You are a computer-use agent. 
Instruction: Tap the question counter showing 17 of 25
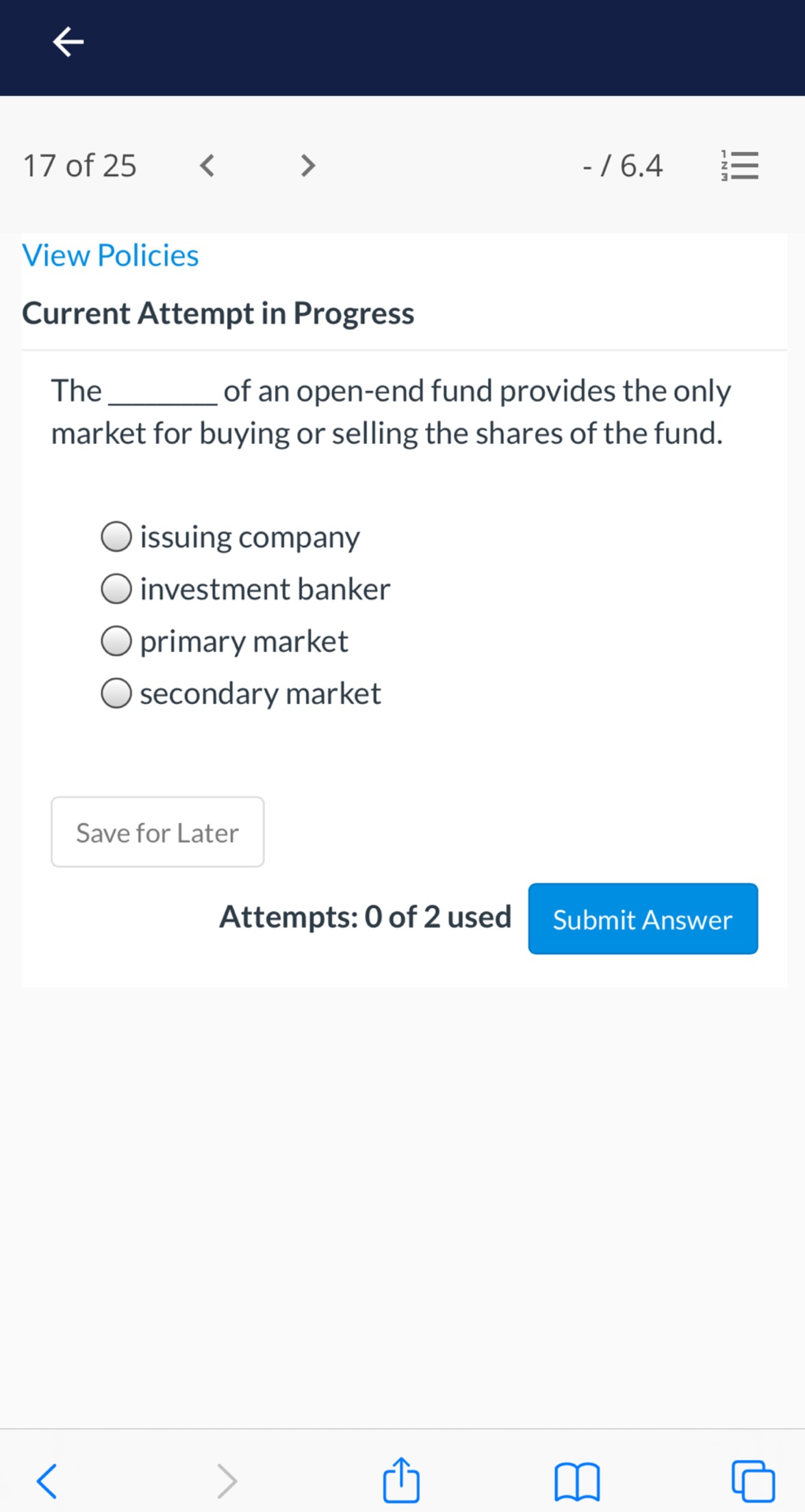point(79,164)
